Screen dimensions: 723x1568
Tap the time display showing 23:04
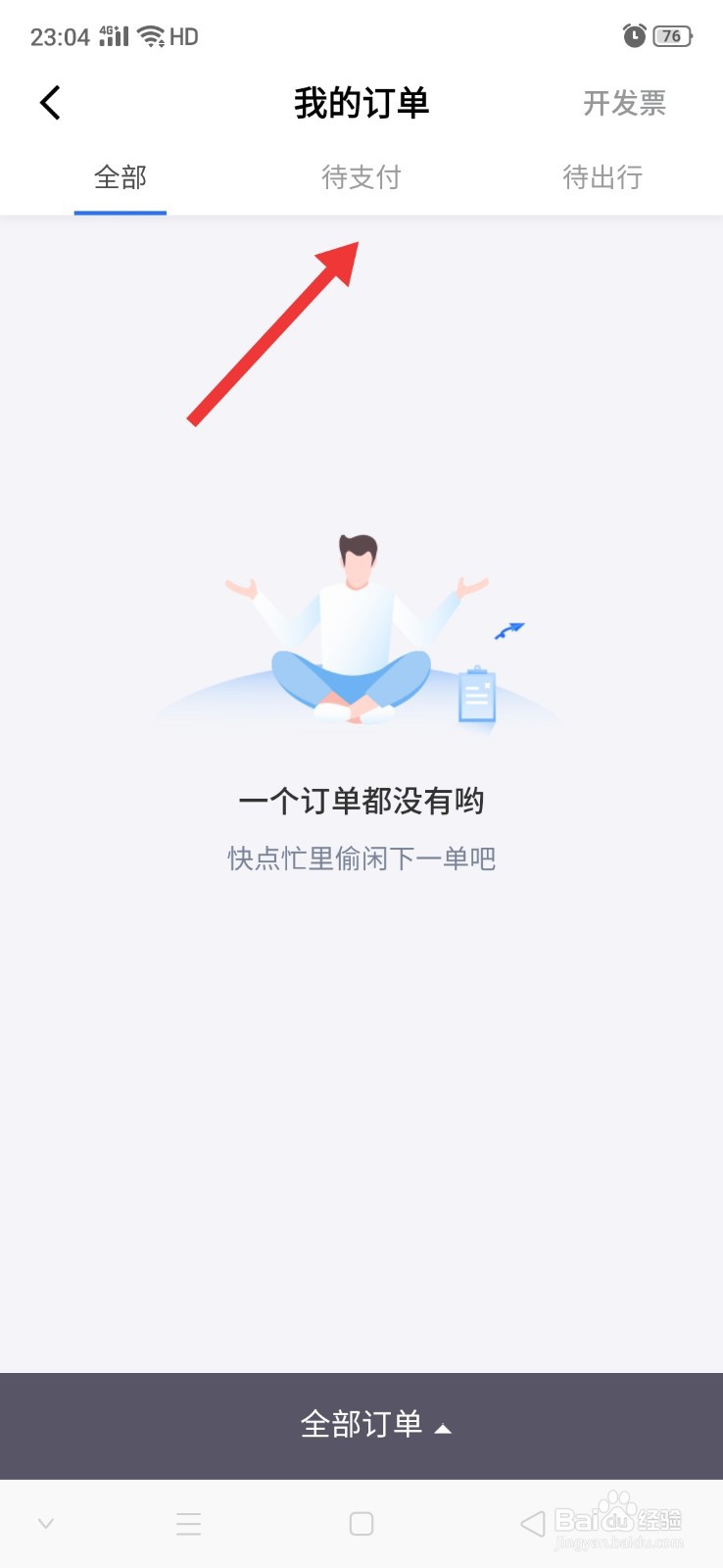[x=62, y=35]
